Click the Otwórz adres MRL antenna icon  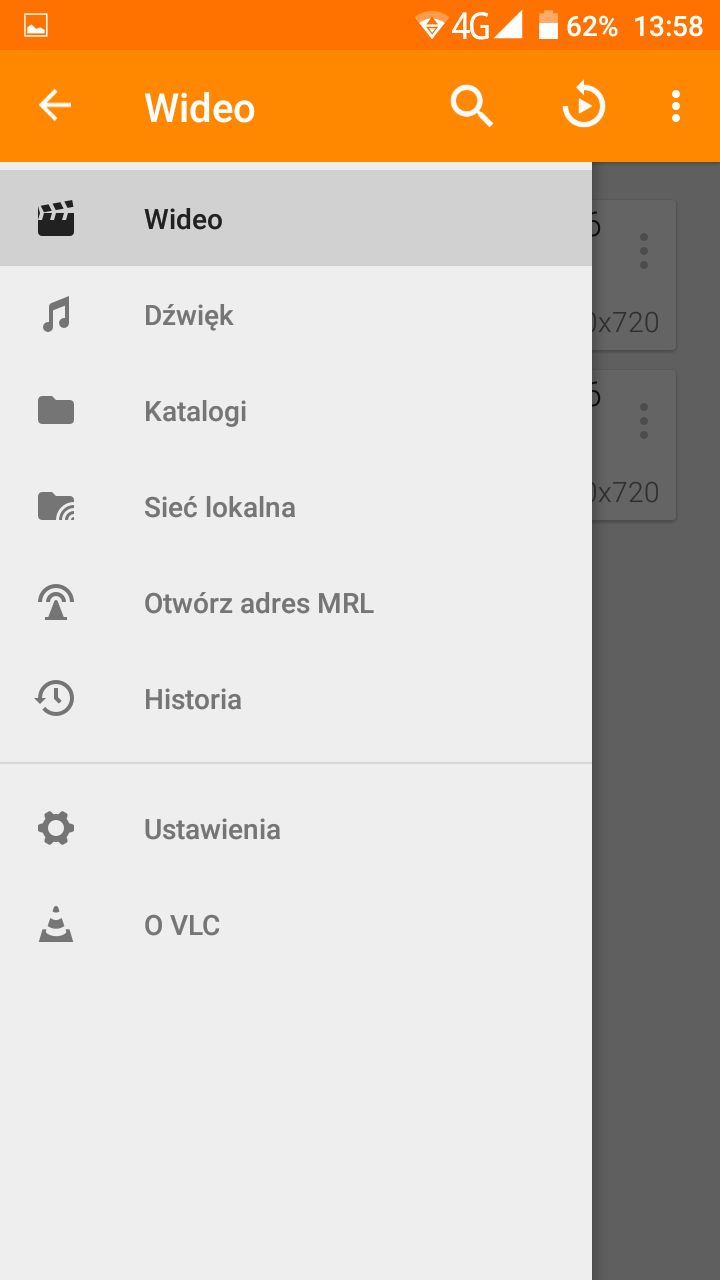54,602
